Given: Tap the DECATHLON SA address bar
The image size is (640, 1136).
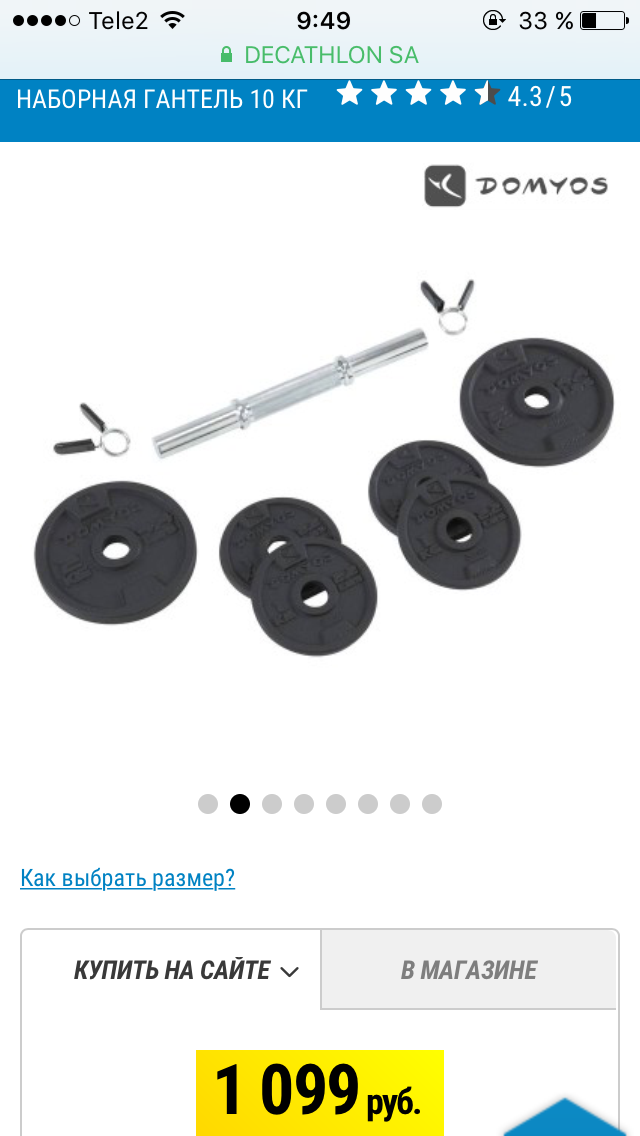Looking at the screenshot, I should (x=320, y=55).
